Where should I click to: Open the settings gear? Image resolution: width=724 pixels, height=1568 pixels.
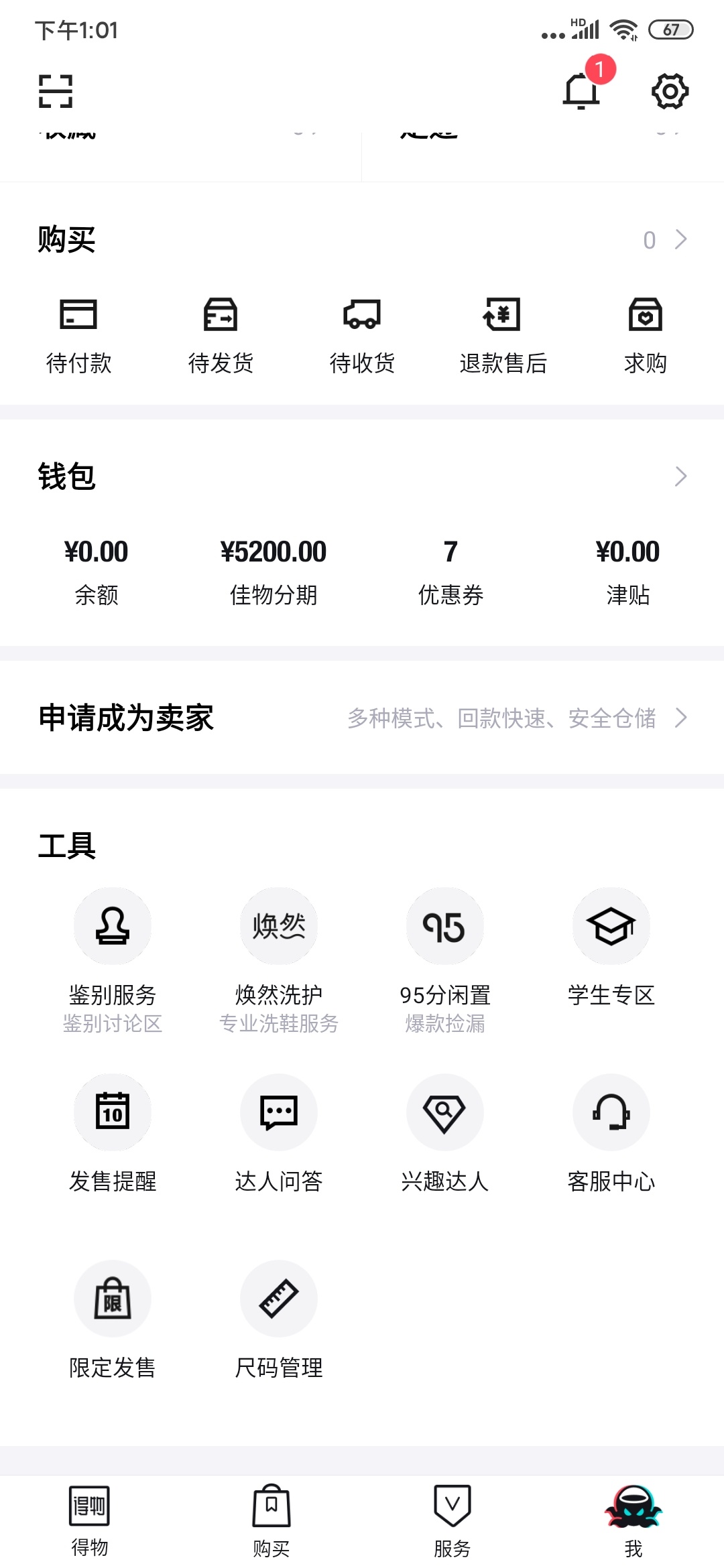coord(670,91)
